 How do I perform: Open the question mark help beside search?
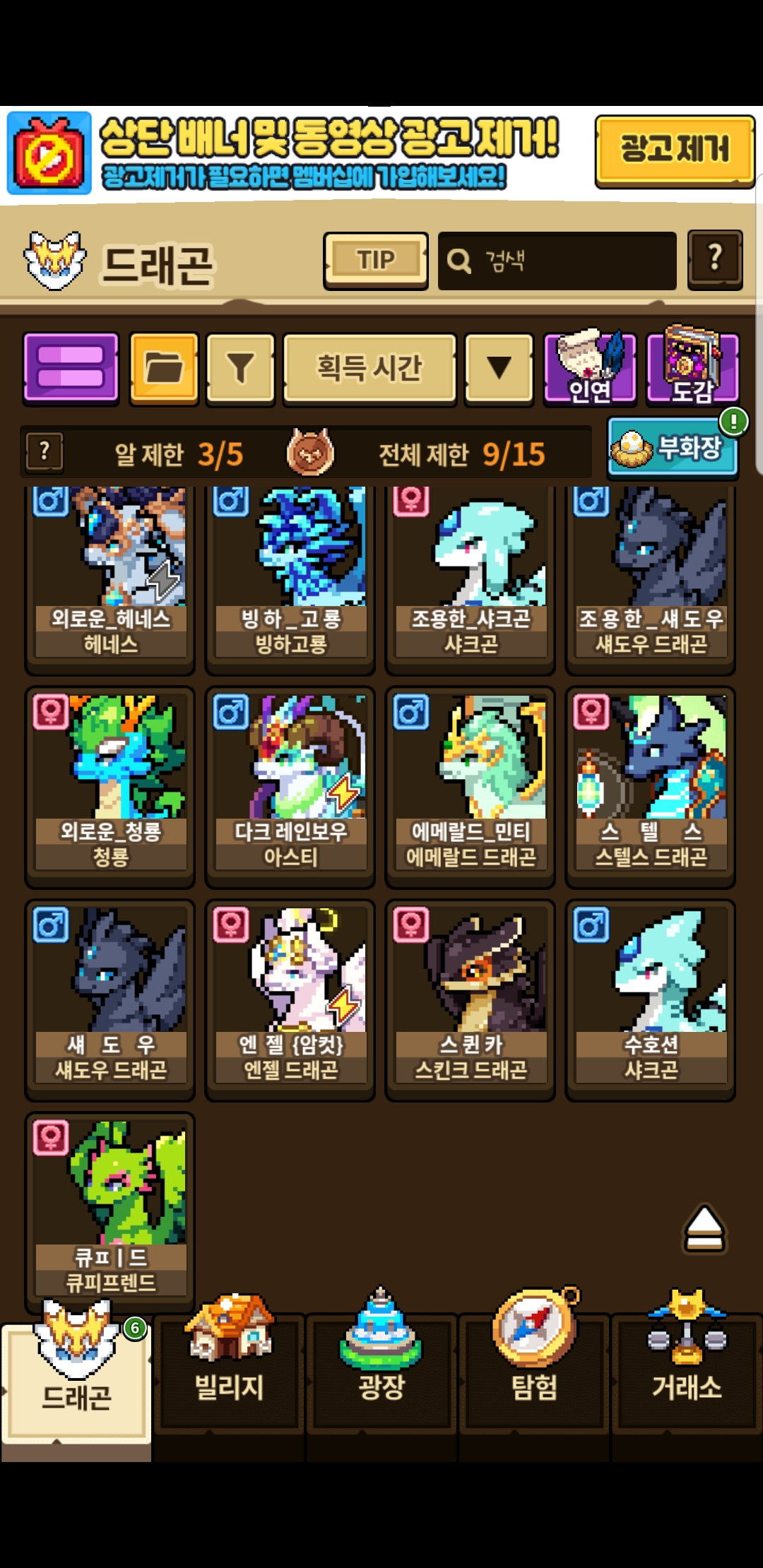coord(715,259)
